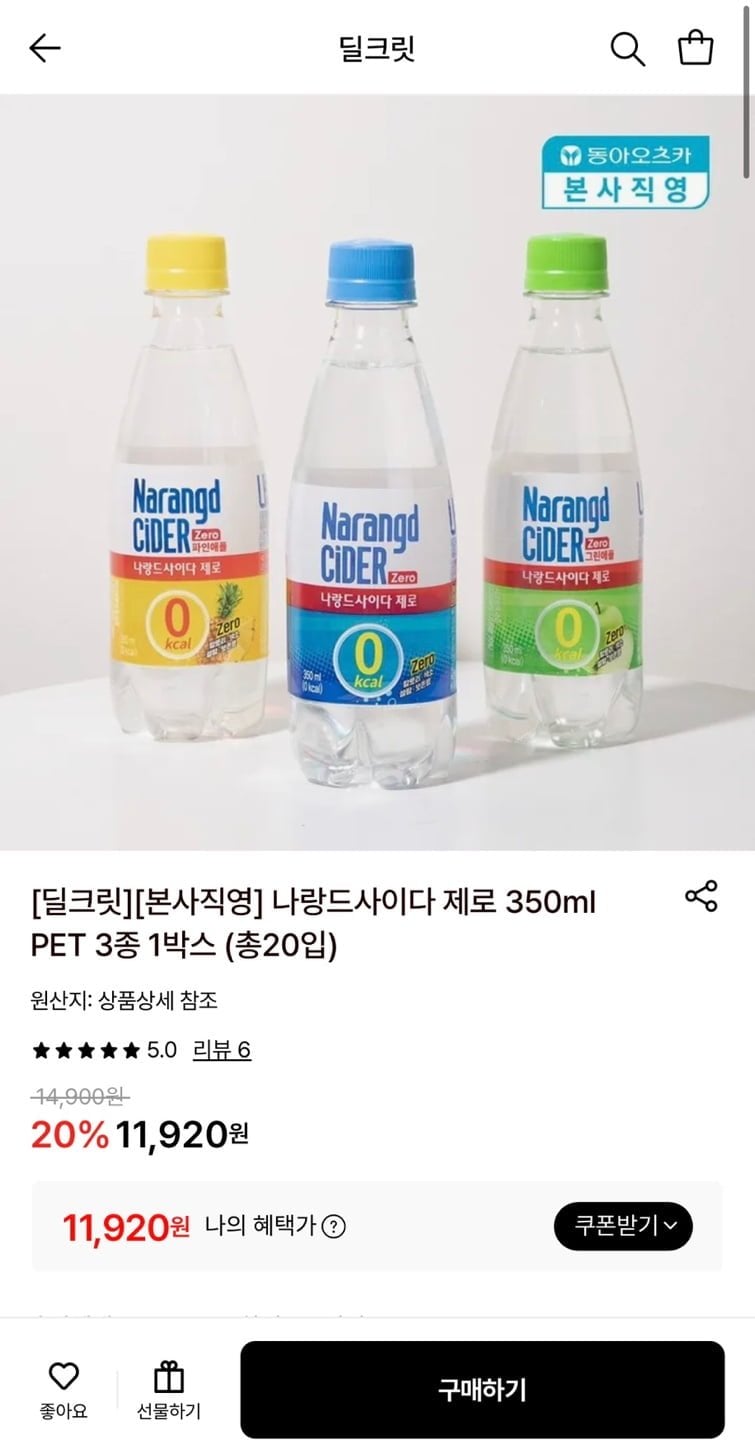Image resolution: width=755 pixels, height=1440 pixels.
Task: Select the store header to visit 딜크릿
Action: click(377, 47)
